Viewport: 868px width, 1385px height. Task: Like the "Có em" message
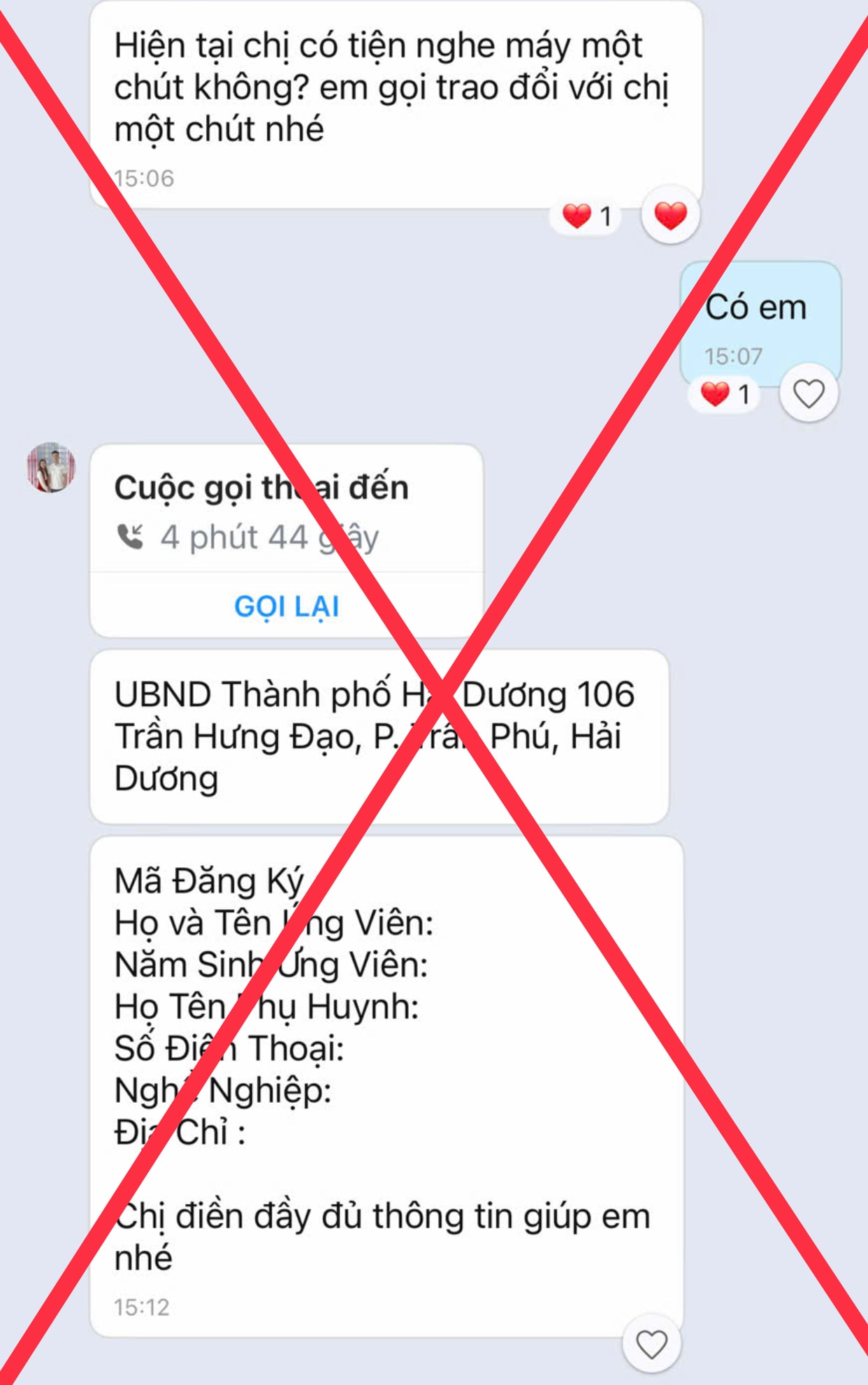[809, 393]
